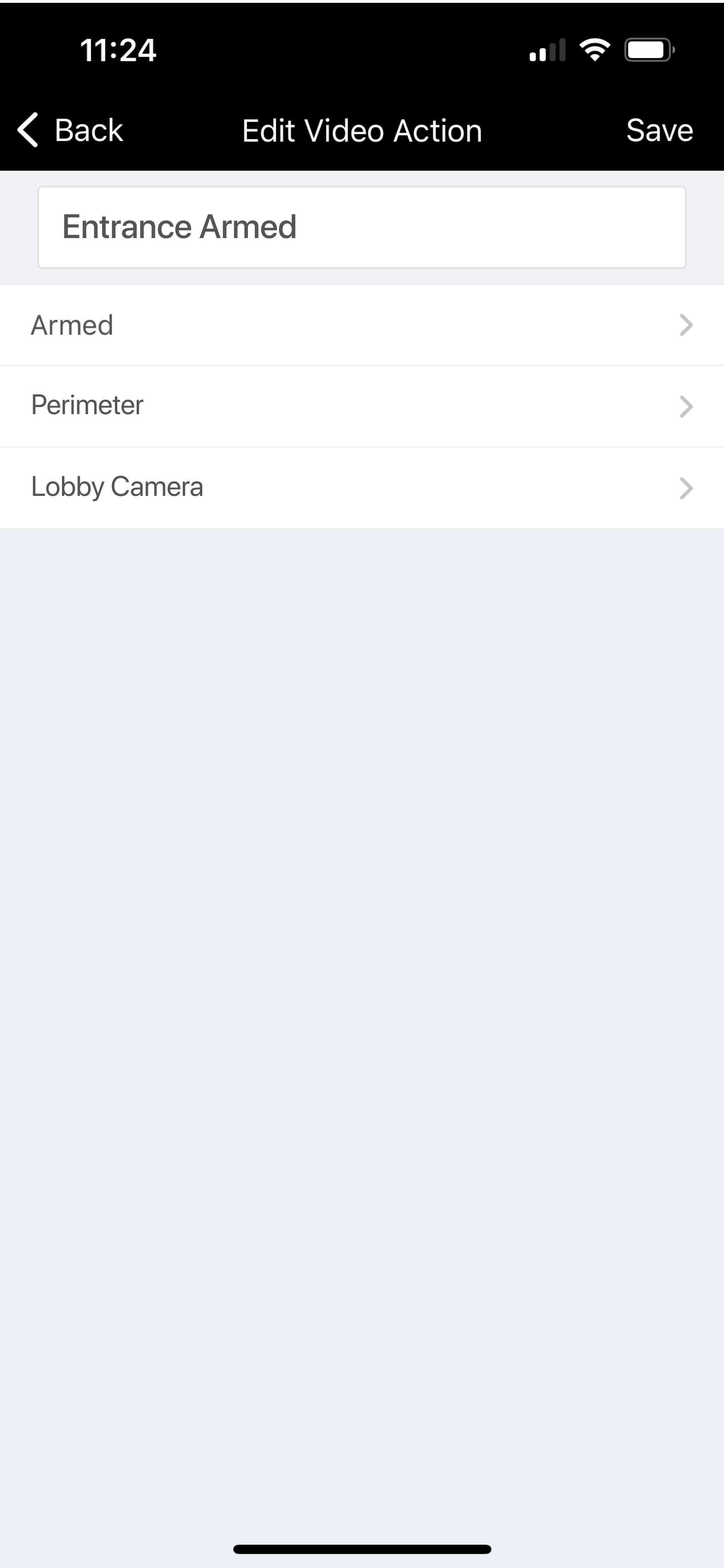
Task: Save the video action
Action: pos(659,130)
